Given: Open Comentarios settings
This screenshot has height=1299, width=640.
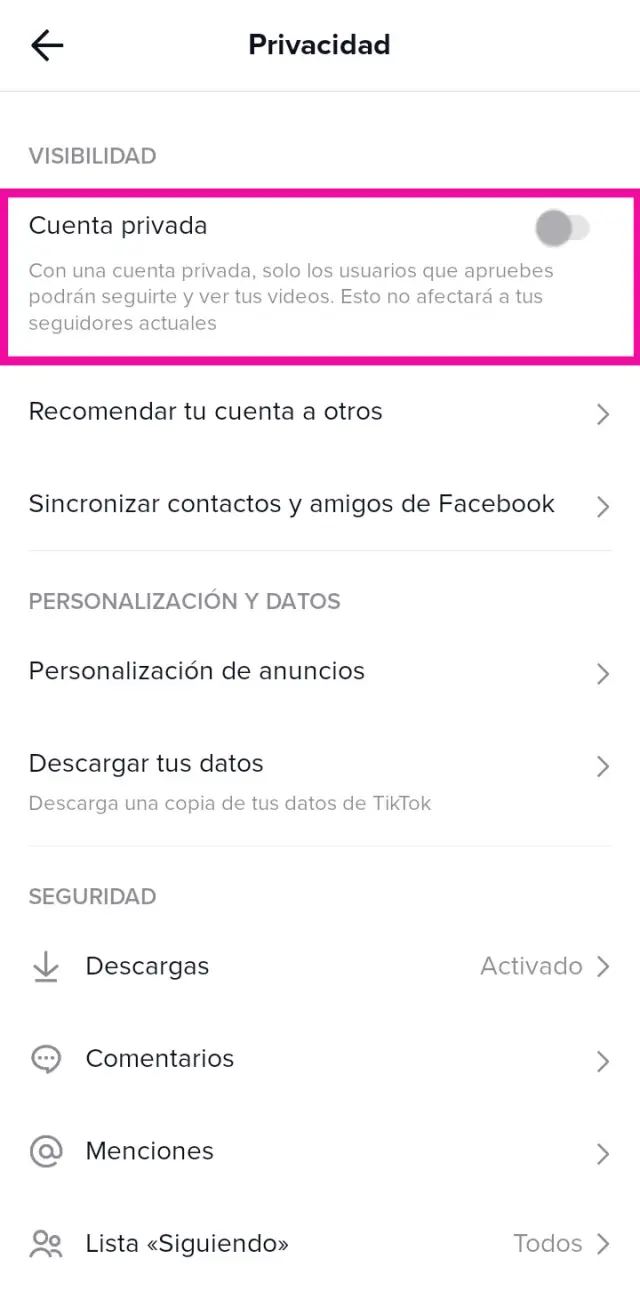Looking at the screenshot, I should (x=319, y=1059).
